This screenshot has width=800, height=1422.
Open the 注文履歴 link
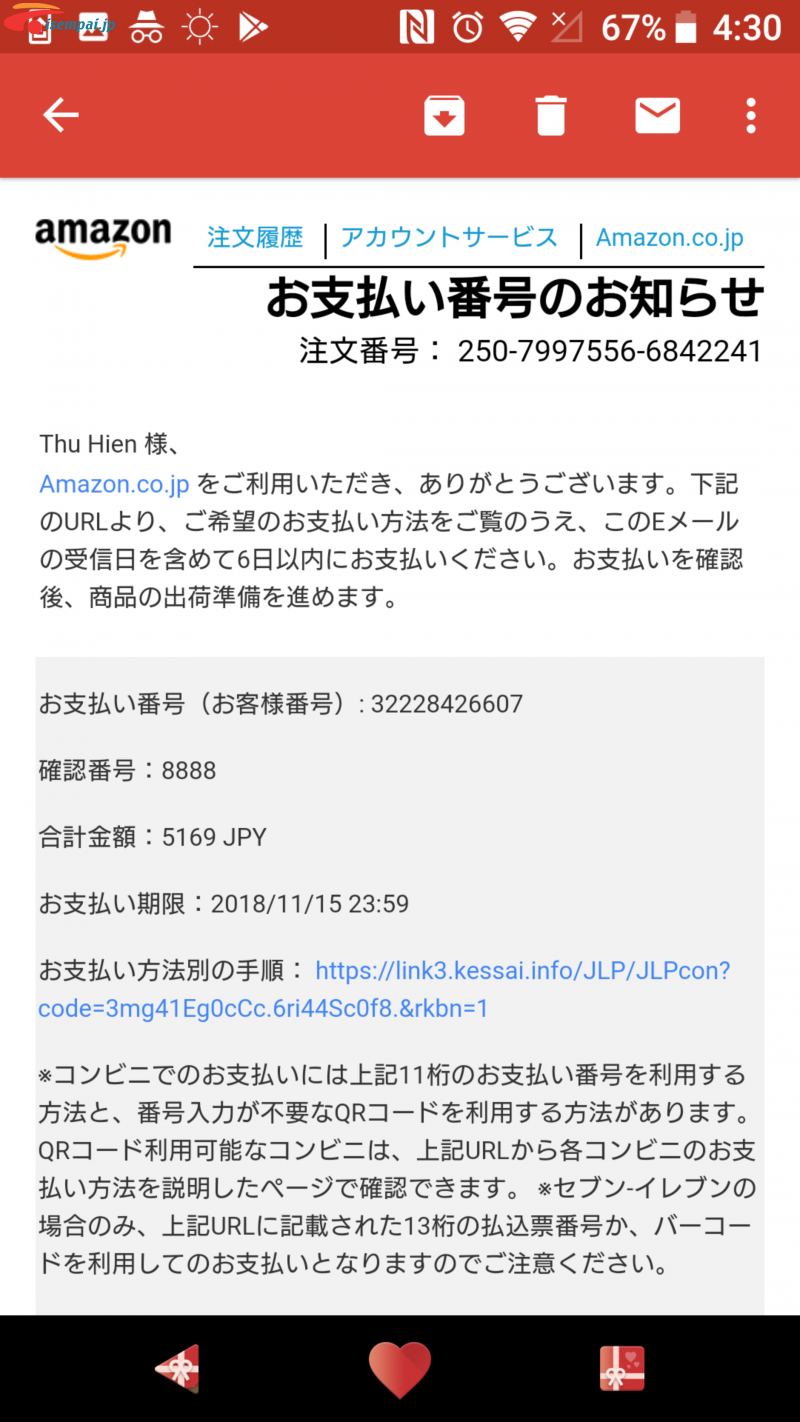[255, 238]
